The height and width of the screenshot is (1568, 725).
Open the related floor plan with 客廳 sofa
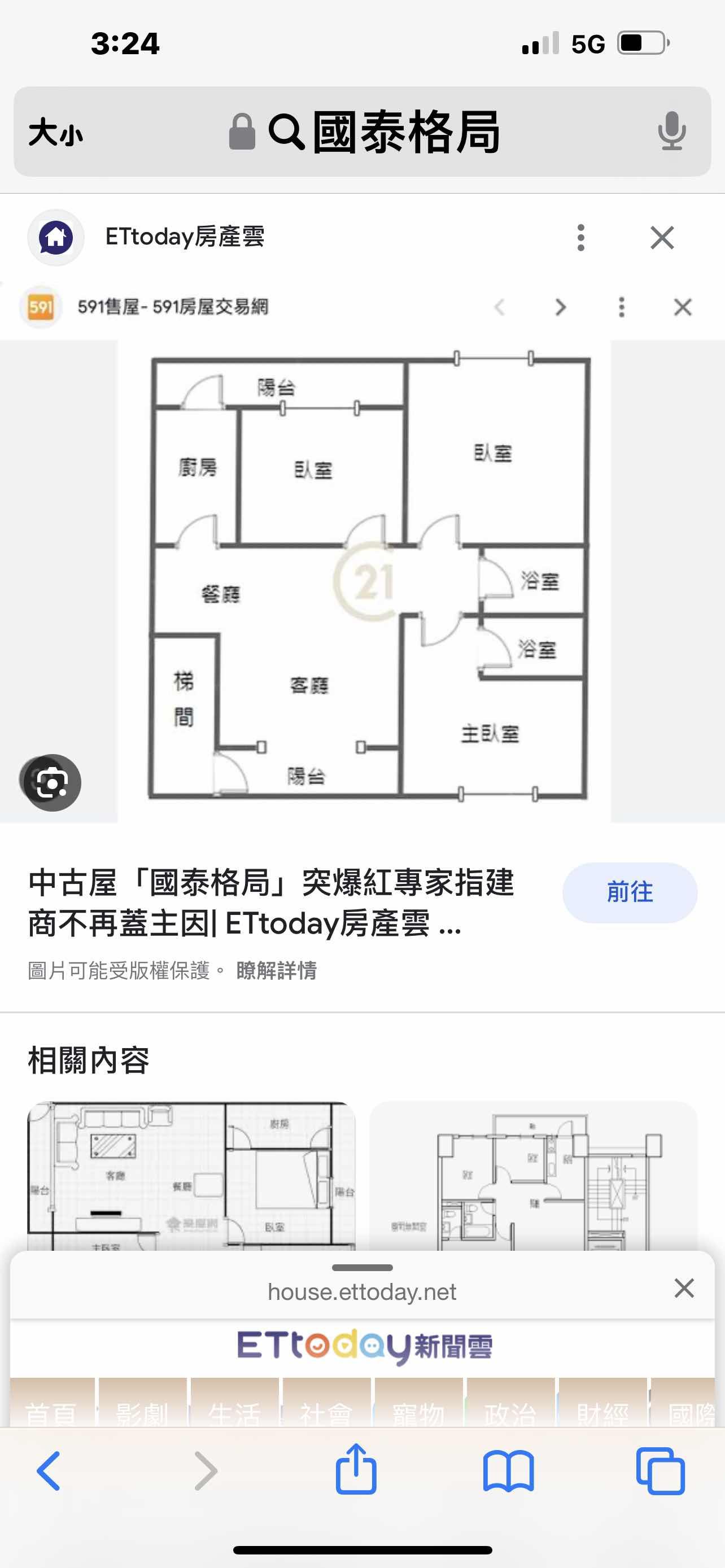point(191,1175)
